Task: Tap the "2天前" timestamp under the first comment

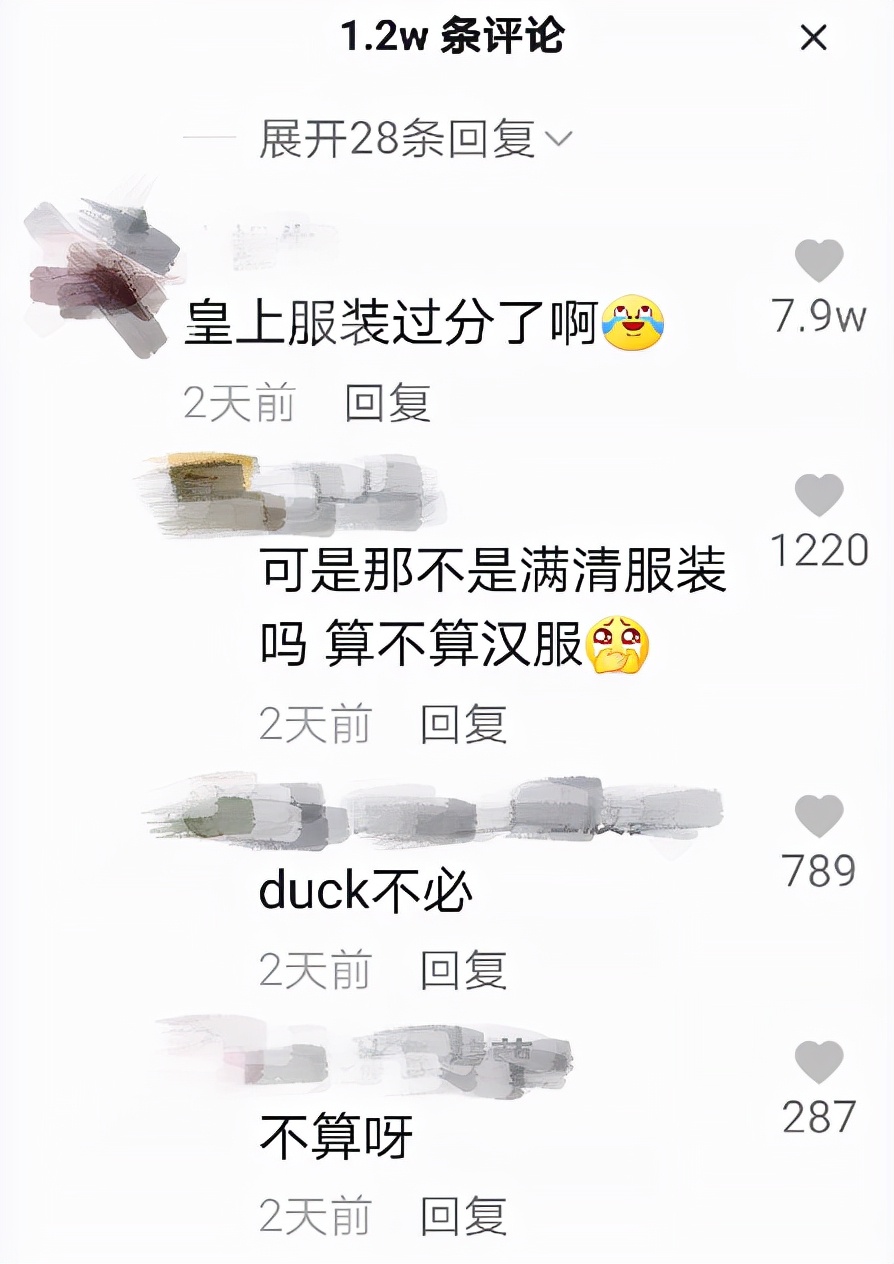Action: point(237,401)
